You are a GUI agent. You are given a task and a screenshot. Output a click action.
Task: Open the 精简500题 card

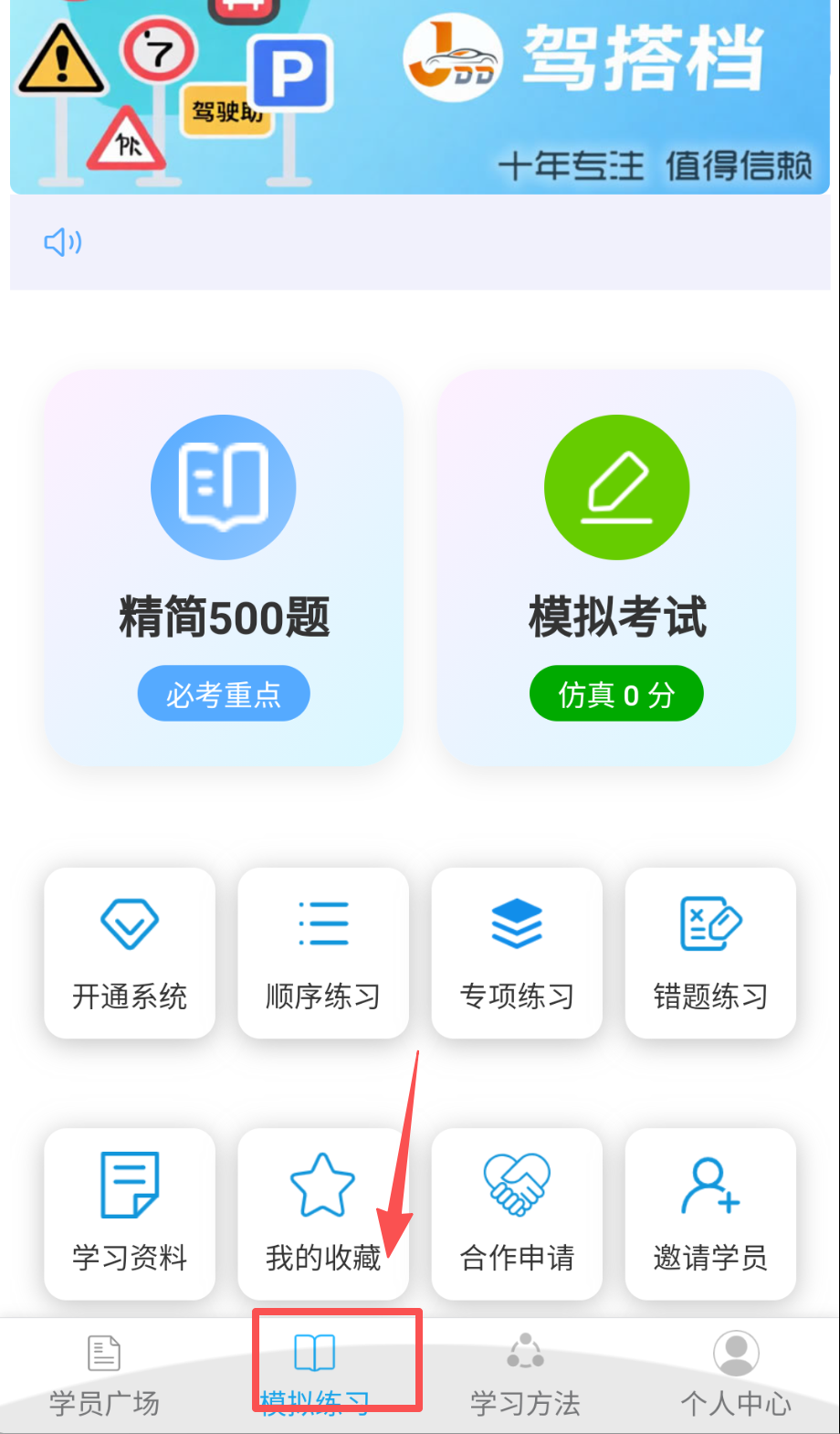click(x=224, y=567)
